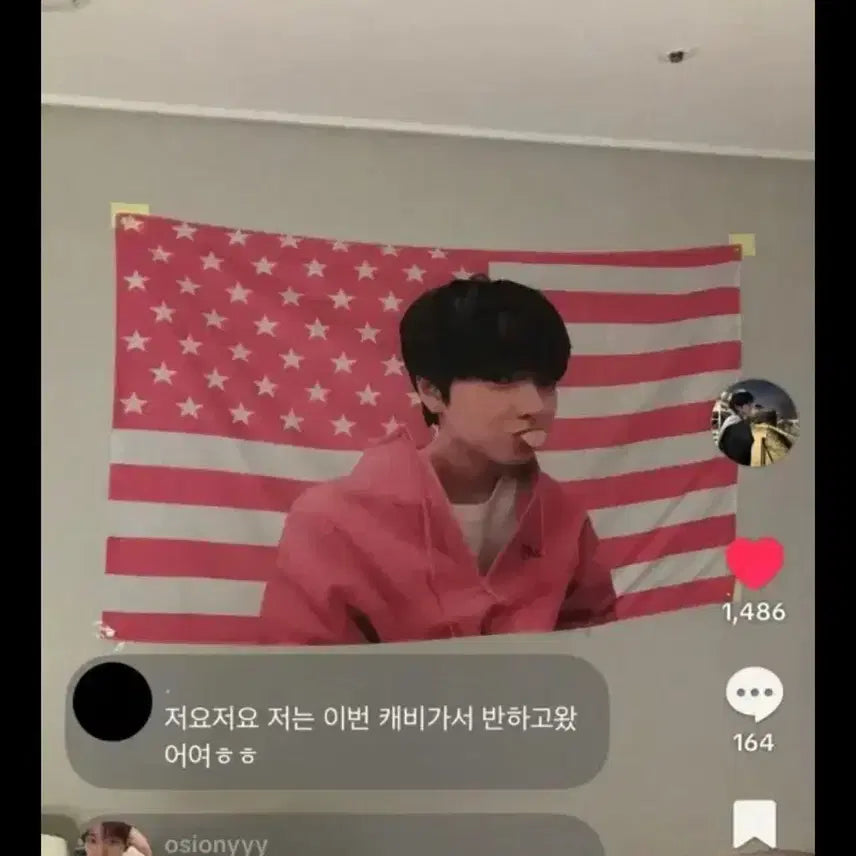The width and height of the screenshot is (856, 856).
Task: Bookmark this video
Action: pos(754,826)
